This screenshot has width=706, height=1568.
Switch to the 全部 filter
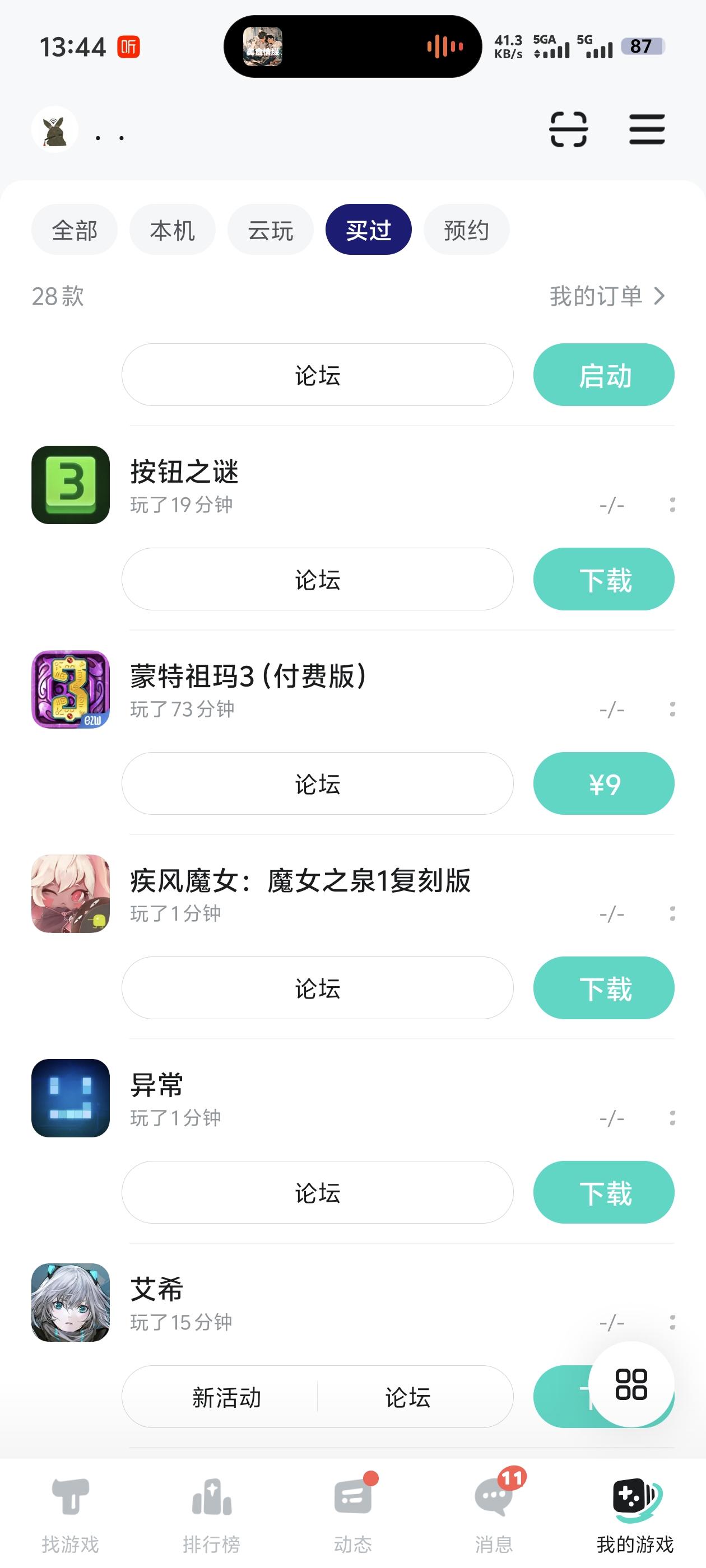coord(75,230)
